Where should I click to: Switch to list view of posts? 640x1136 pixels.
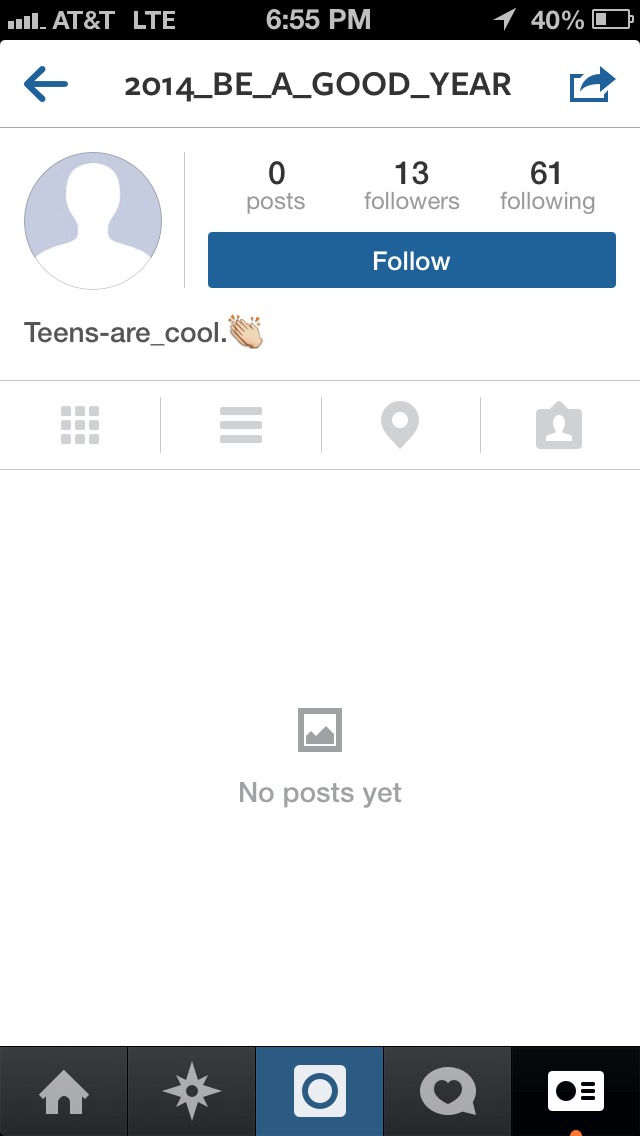[x=241, y=425]
